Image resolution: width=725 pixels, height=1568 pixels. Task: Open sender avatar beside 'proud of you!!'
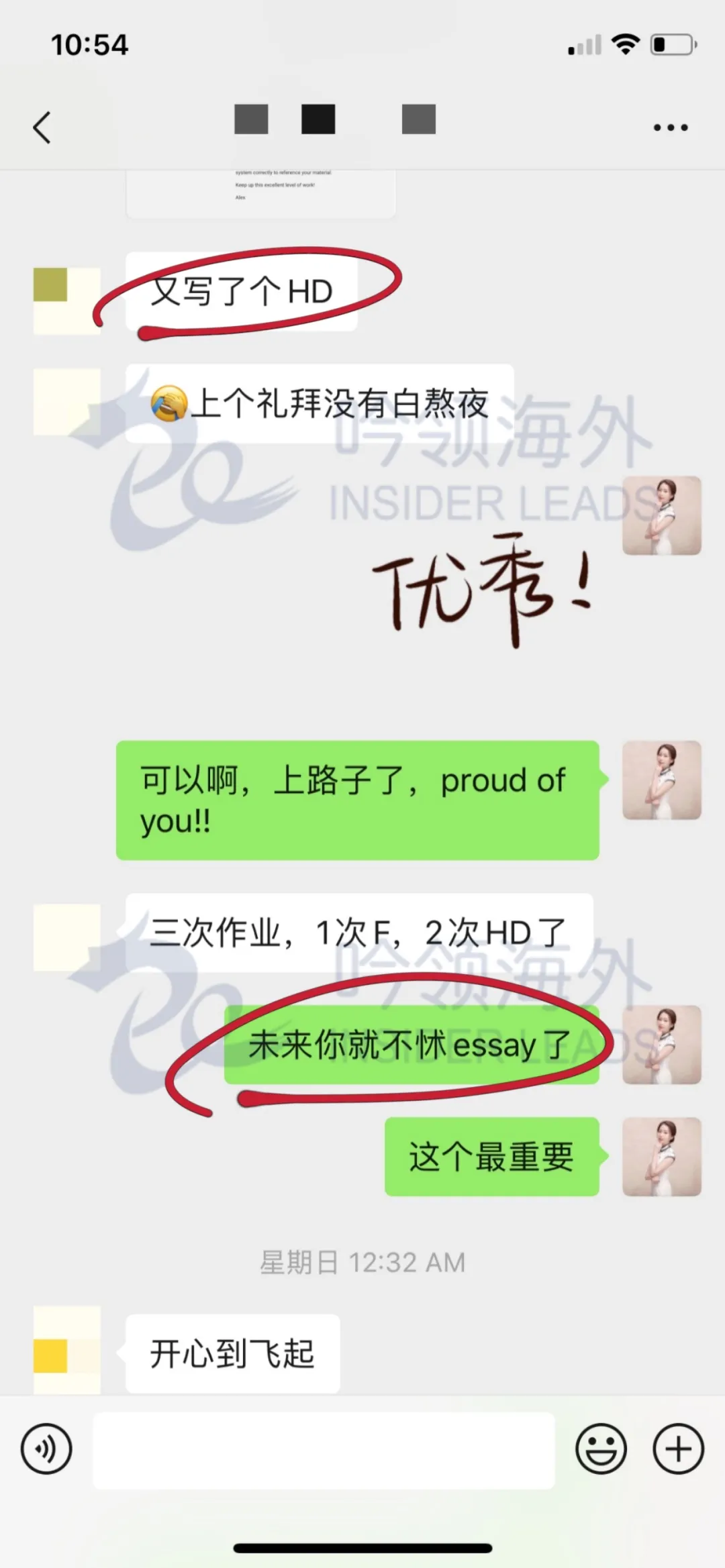click(661, 780)
